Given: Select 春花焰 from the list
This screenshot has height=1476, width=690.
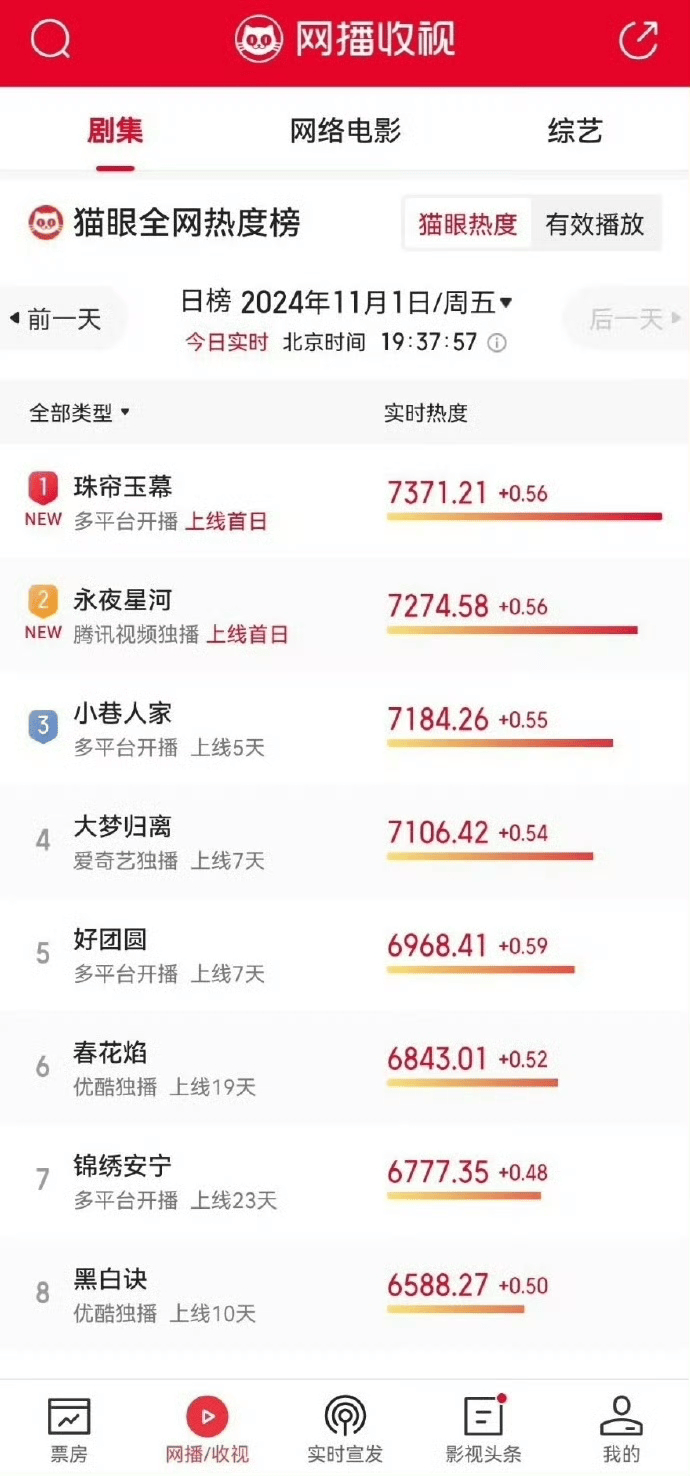Looking at the screenshot, I should pos(110,1053).
